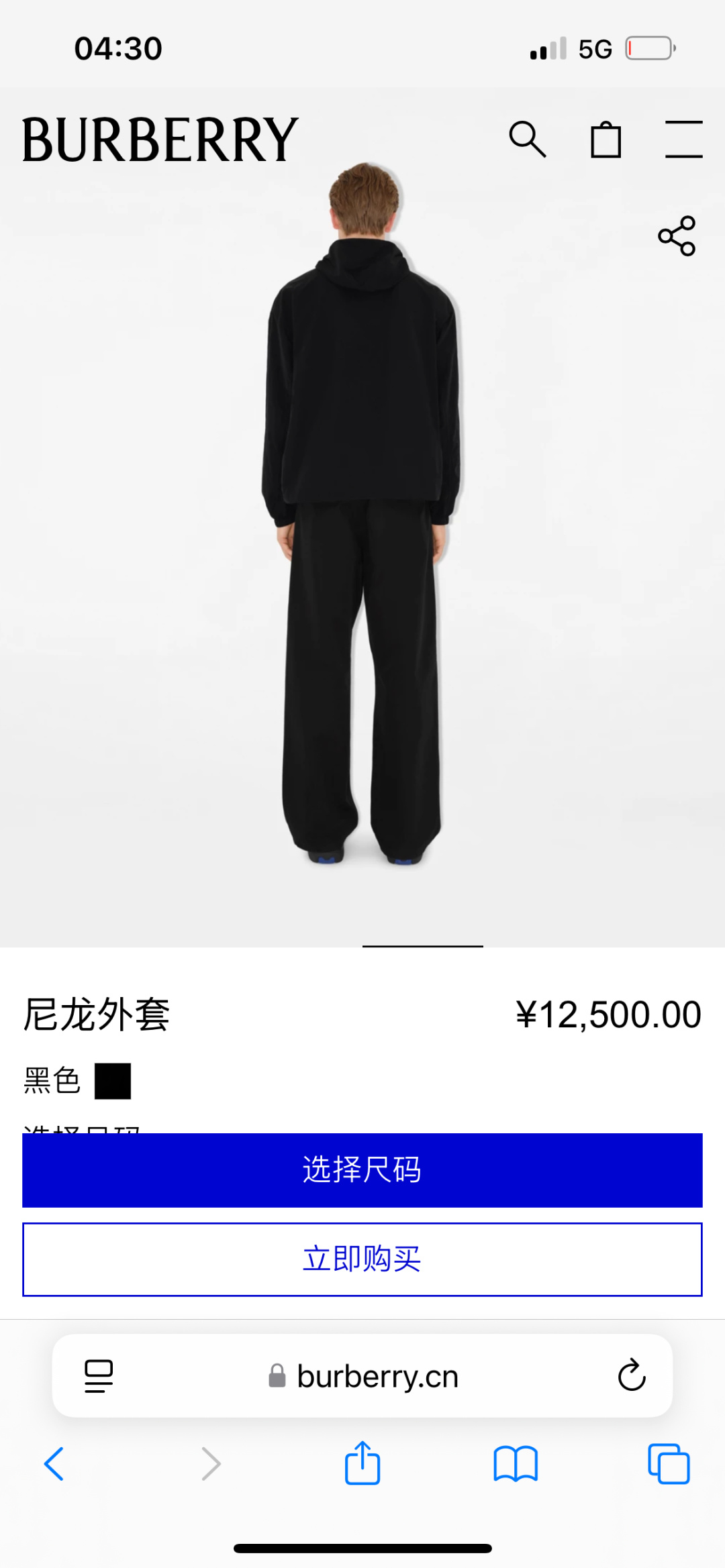Viewport: 725px width, 1568px height.
Task: Select the black color swatch
Action: (x=113, y=1081)
